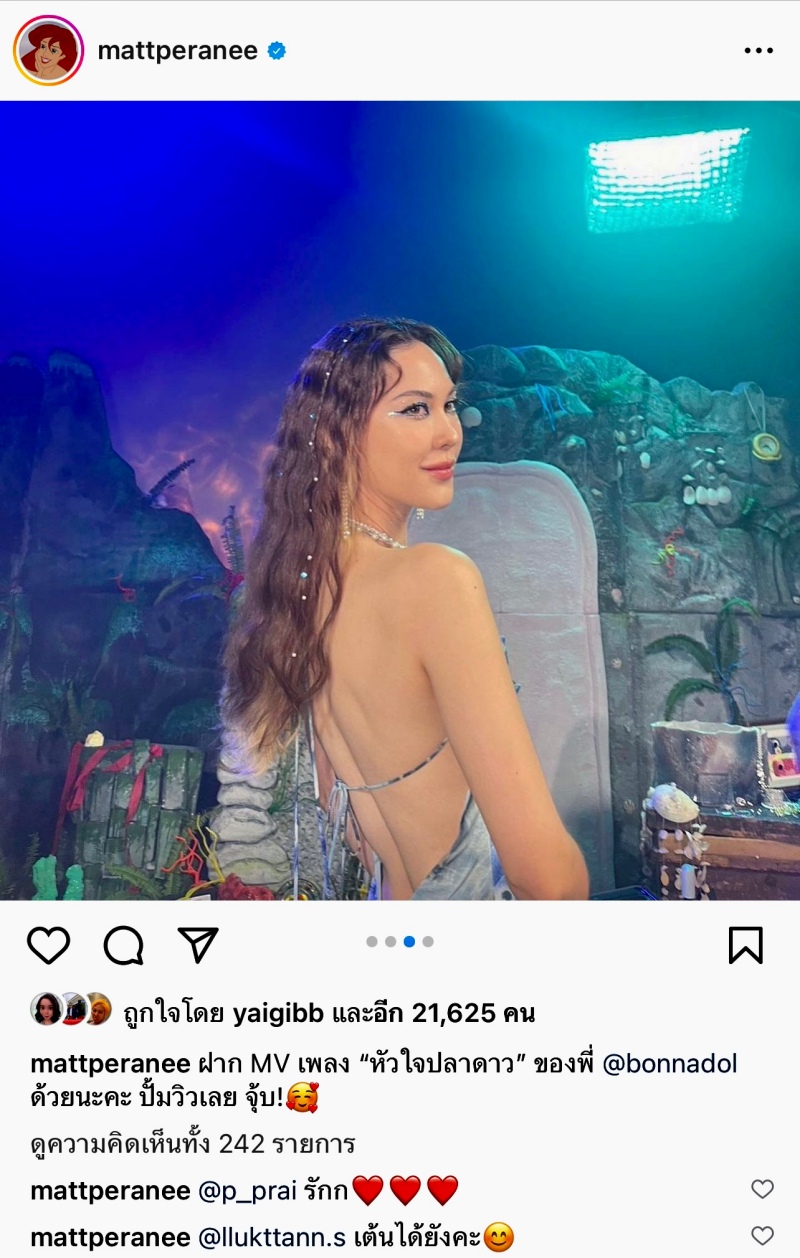This screenshot has height=1258, width=800.
Task: Save the post with bookmark icon
Action: coord(745,944)
